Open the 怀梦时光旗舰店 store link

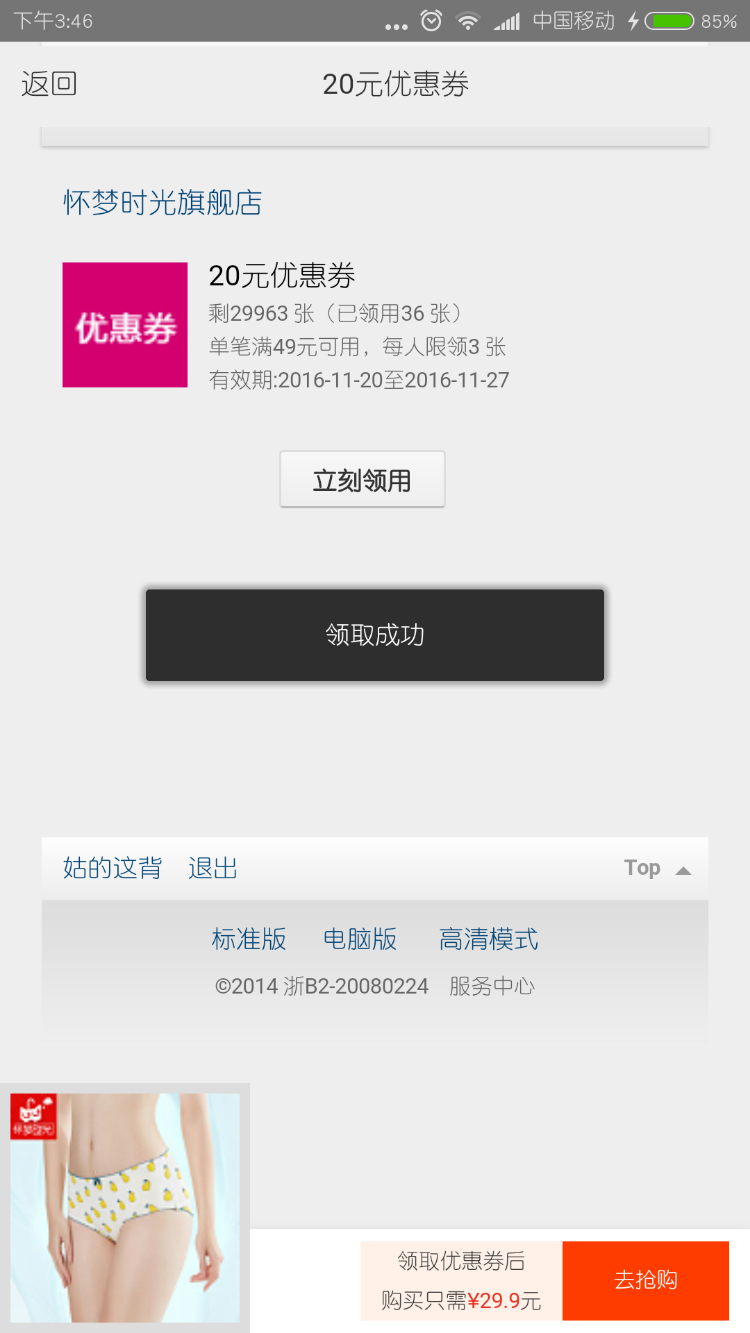click(x=163, y=203)
